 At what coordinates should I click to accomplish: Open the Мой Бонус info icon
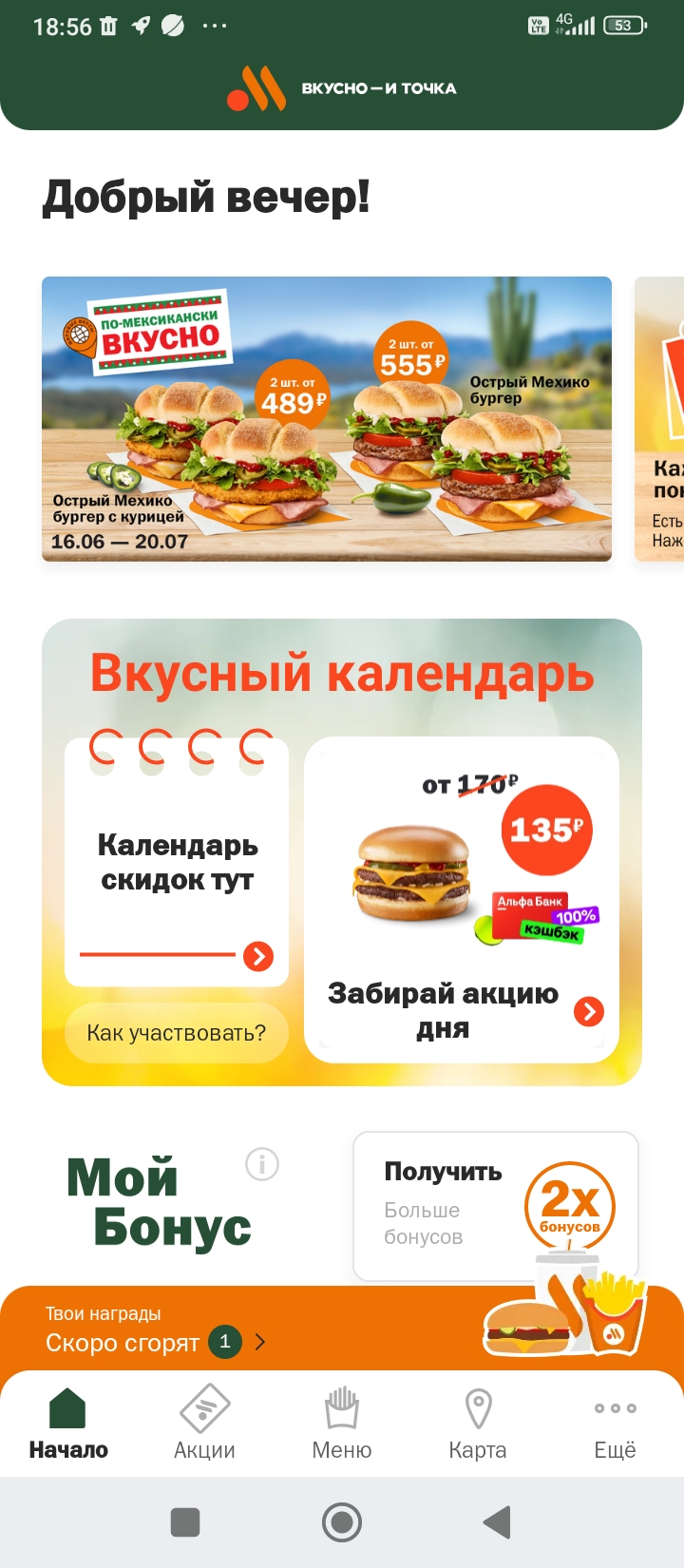[262, 1164]
